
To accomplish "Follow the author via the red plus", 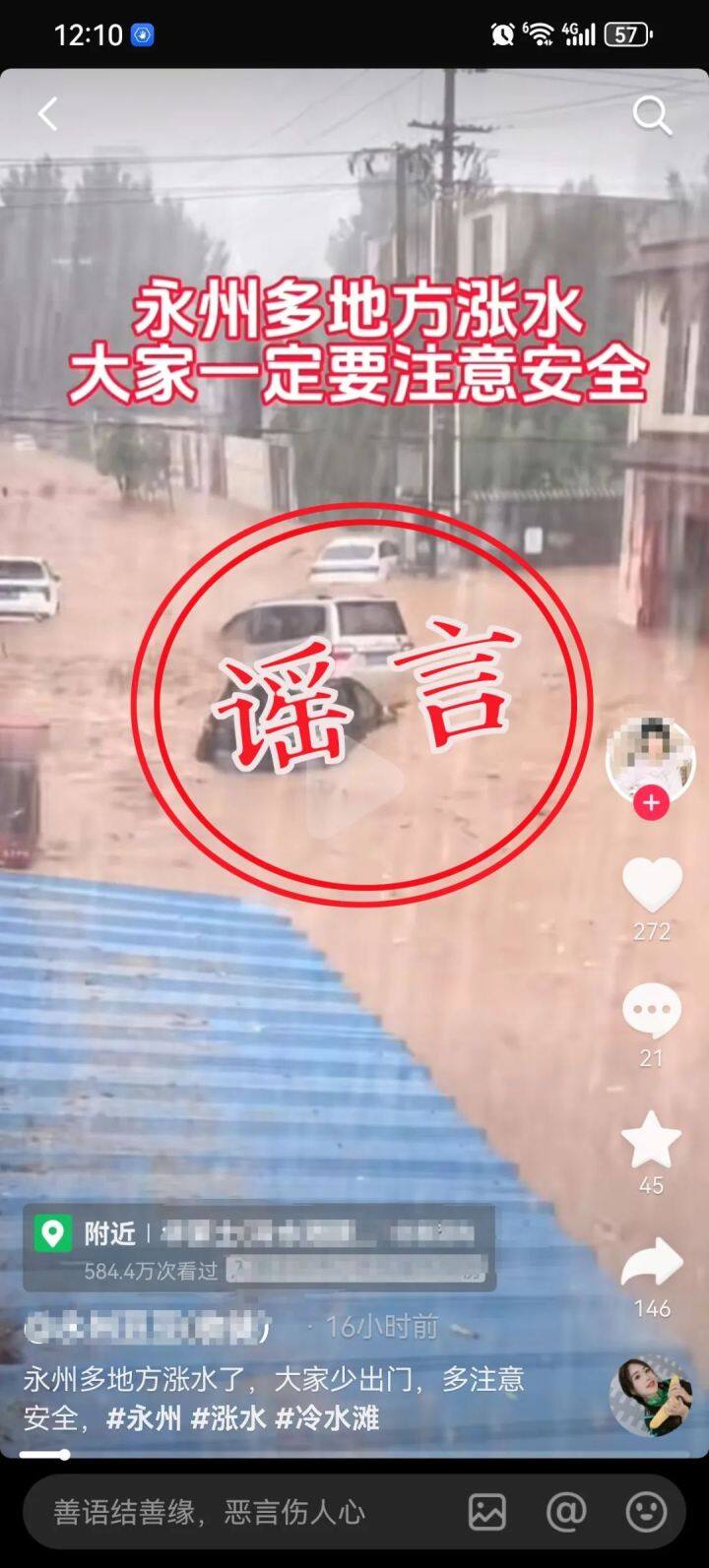I will tap(650, 803).
